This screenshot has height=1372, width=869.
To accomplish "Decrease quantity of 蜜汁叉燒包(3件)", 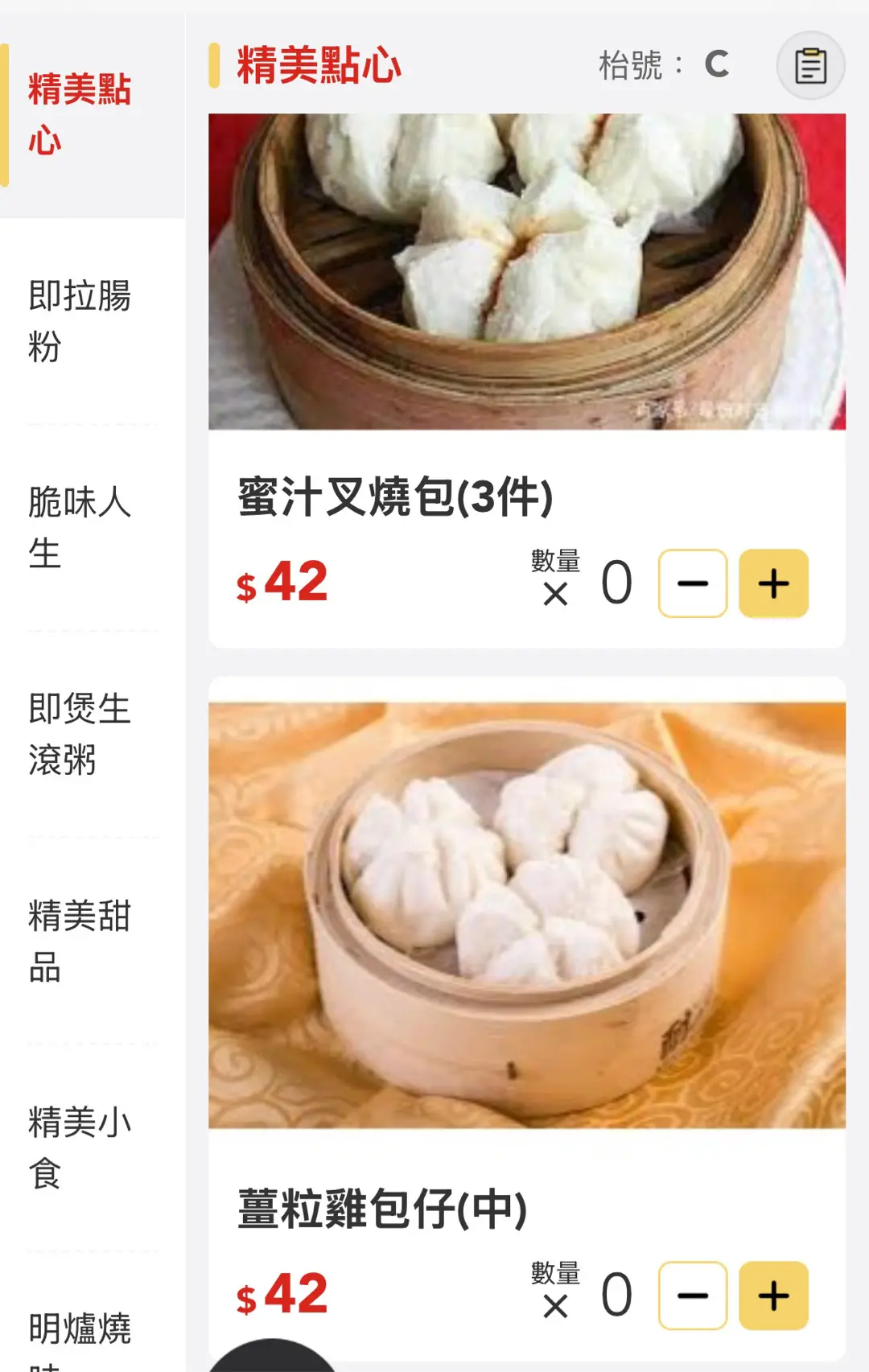I will click(x=693, y=583).
